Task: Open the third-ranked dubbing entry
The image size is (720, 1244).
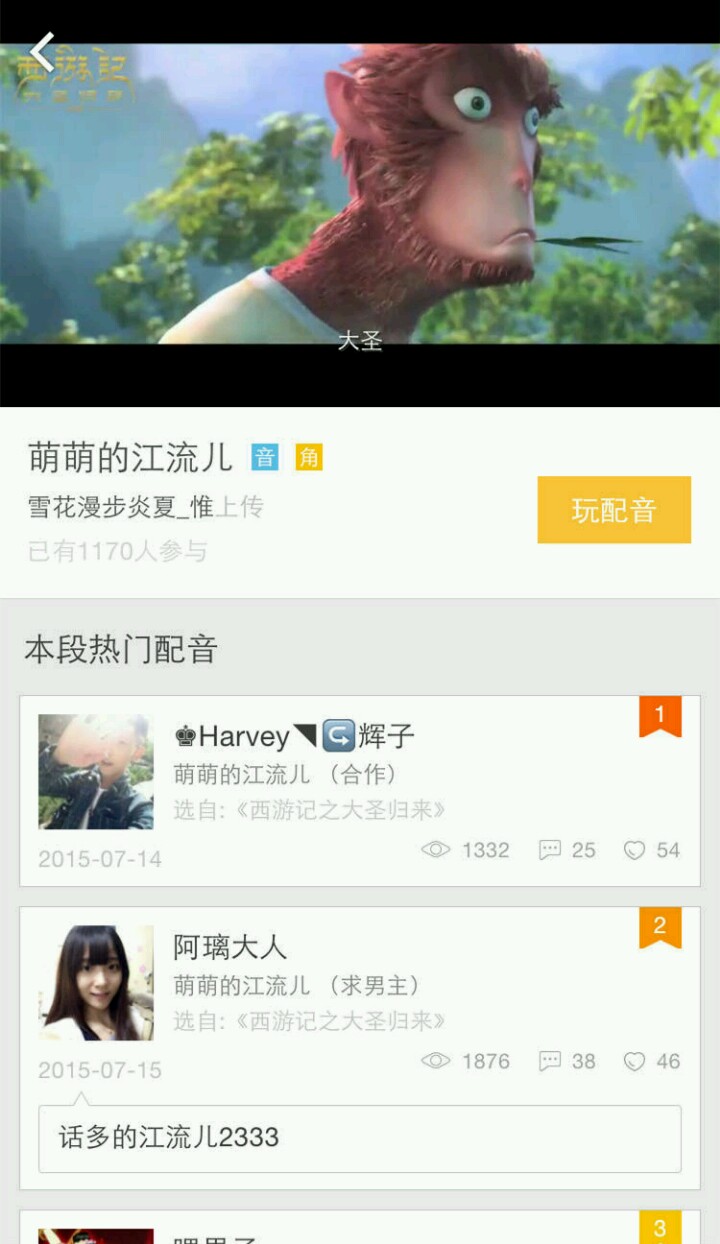Action: (360, 1228)
